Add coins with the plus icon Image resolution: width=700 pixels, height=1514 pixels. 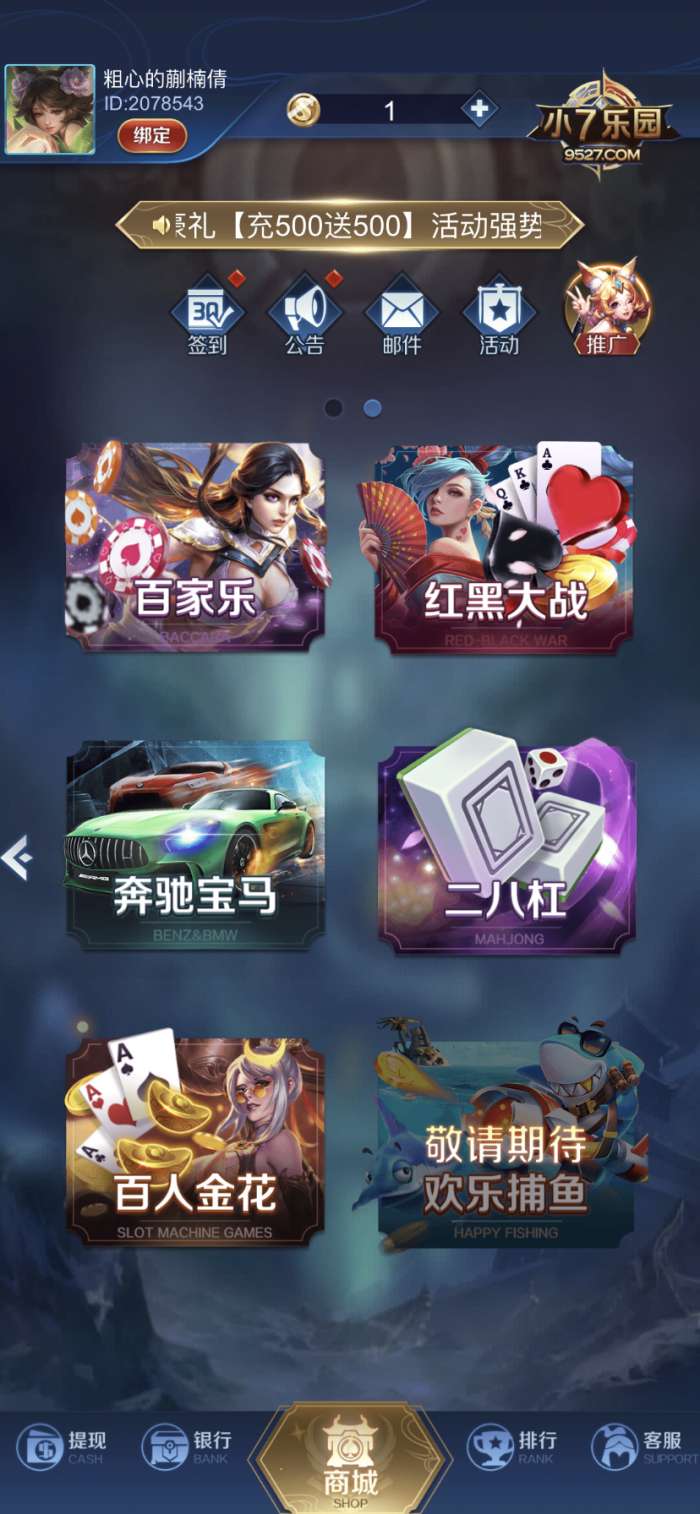point(480,109)
